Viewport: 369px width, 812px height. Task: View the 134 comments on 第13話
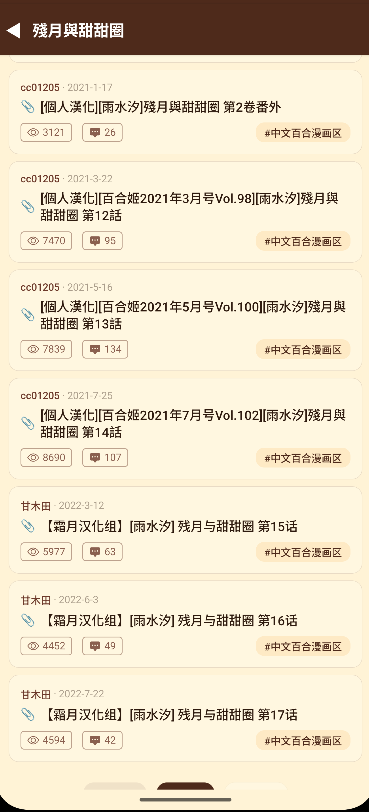(x=105, y=350)
